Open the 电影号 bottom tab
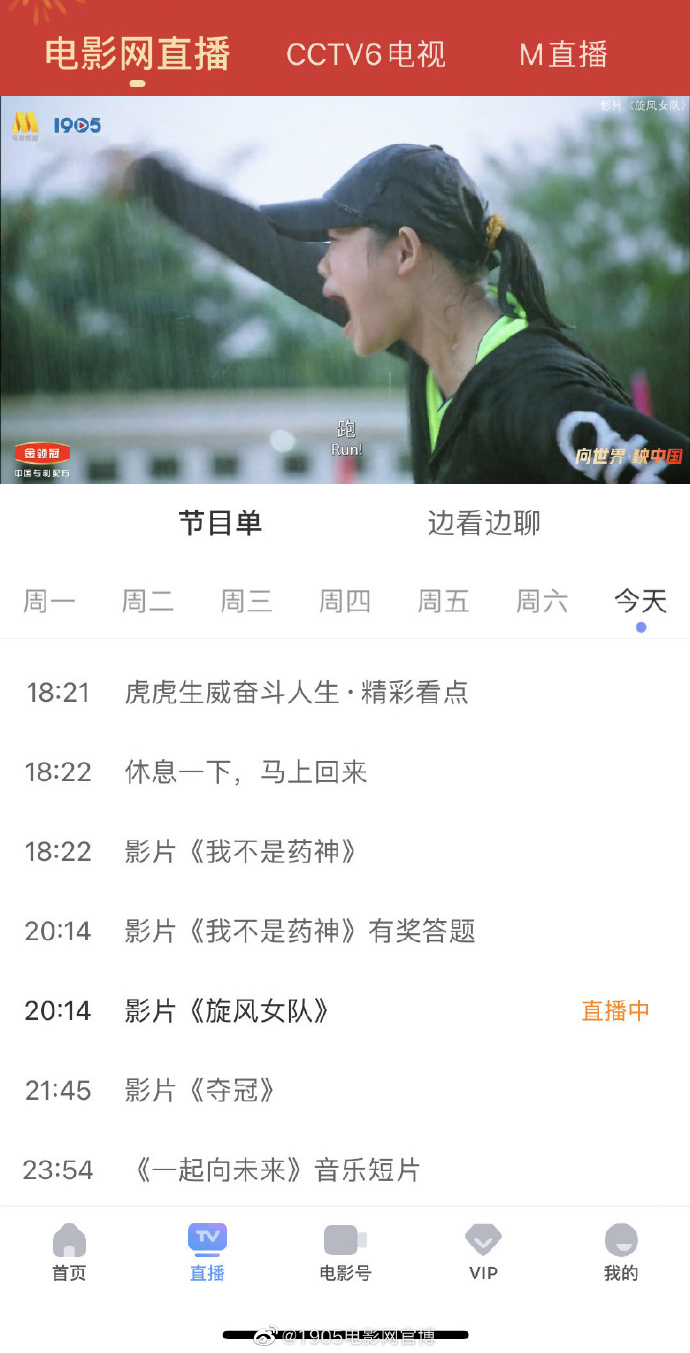690x1353 pixels. [x=345, y=1252]
